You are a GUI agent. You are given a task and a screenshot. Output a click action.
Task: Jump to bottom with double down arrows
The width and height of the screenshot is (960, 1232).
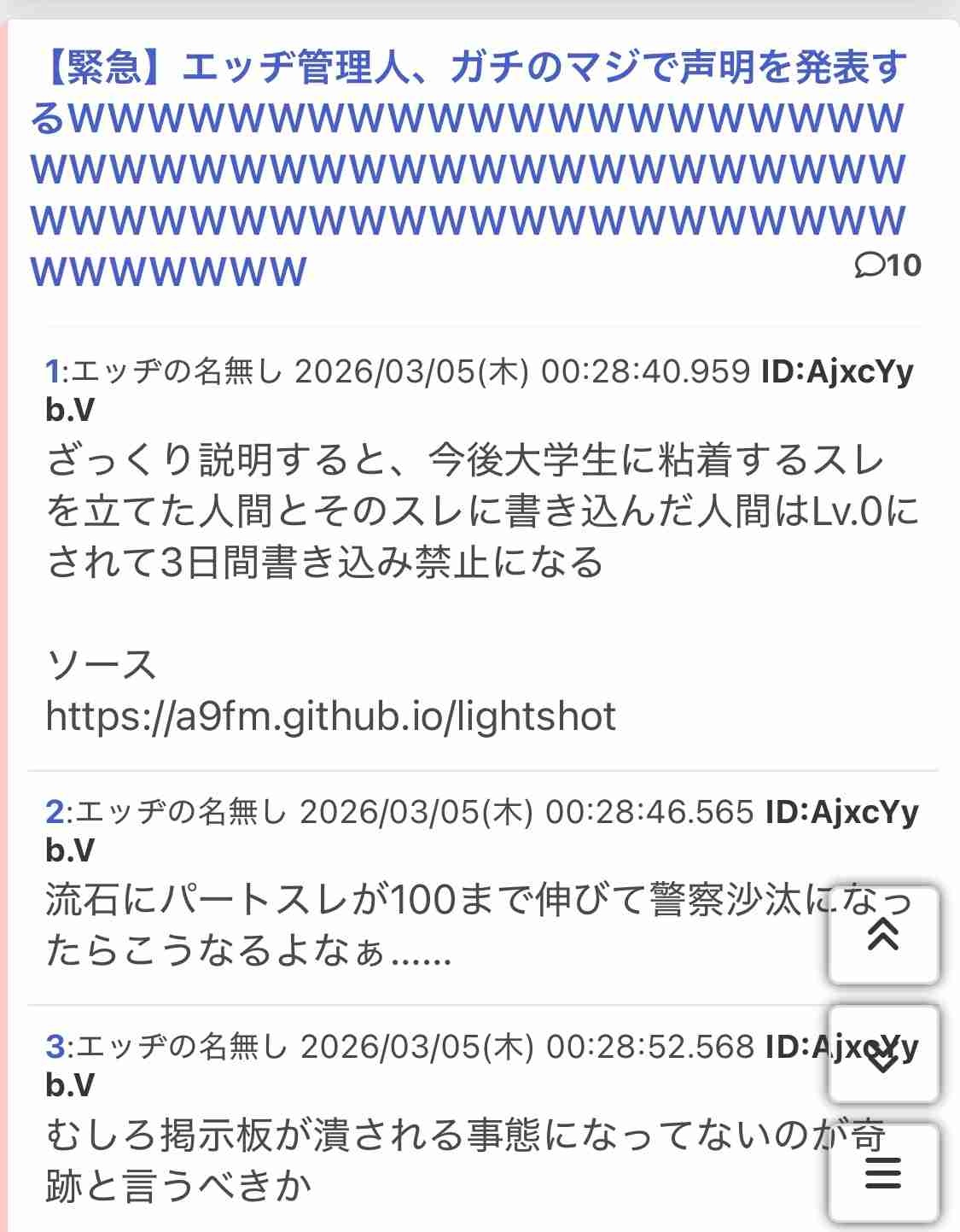(883, 1055)
